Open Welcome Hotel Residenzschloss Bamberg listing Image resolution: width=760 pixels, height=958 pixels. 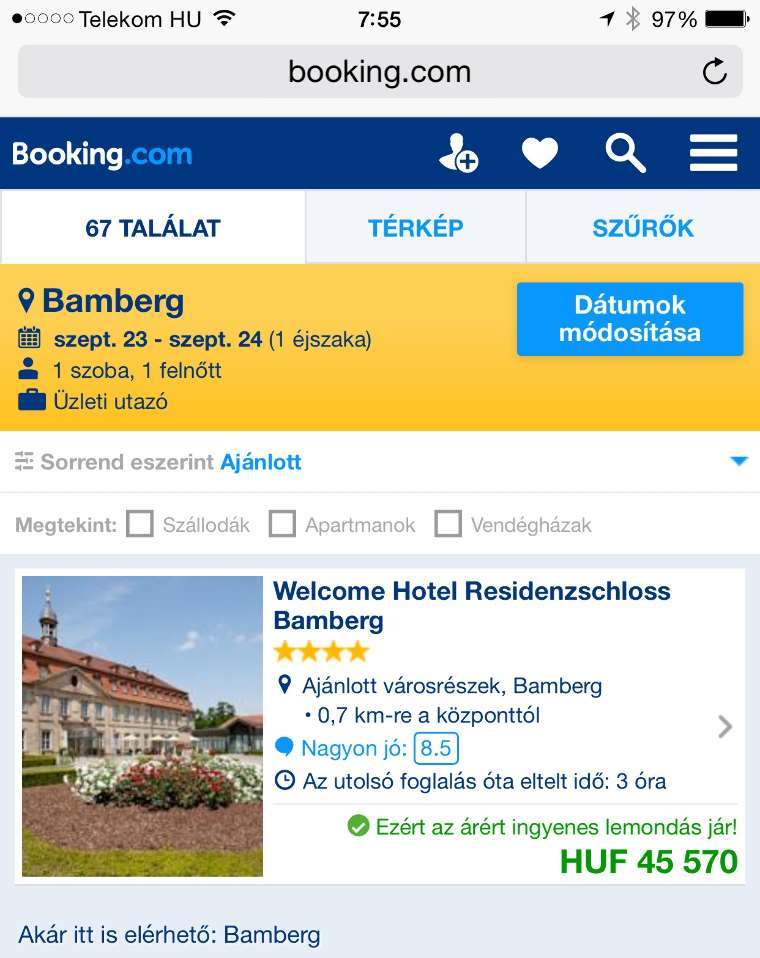(471, 605)
